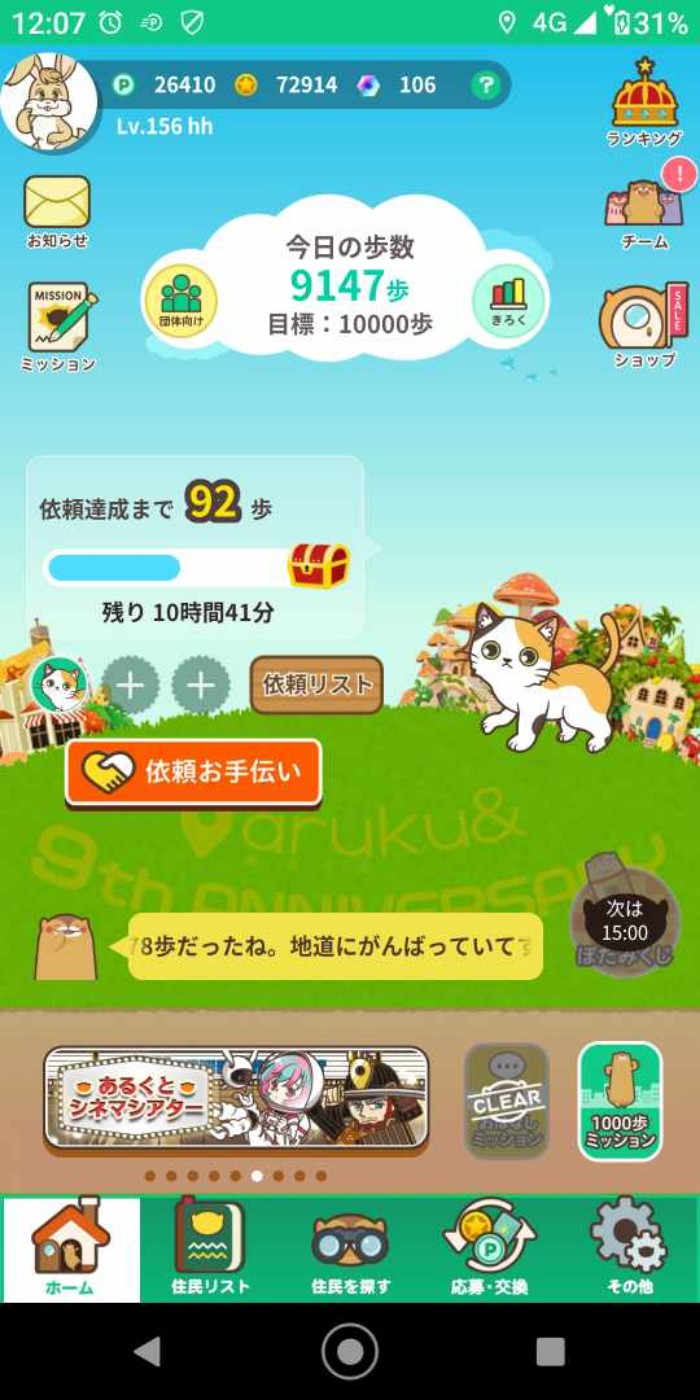This screenshot has height=1400, width=700.
Task: Tap the 団体向け group button
Action: point(181,300)
